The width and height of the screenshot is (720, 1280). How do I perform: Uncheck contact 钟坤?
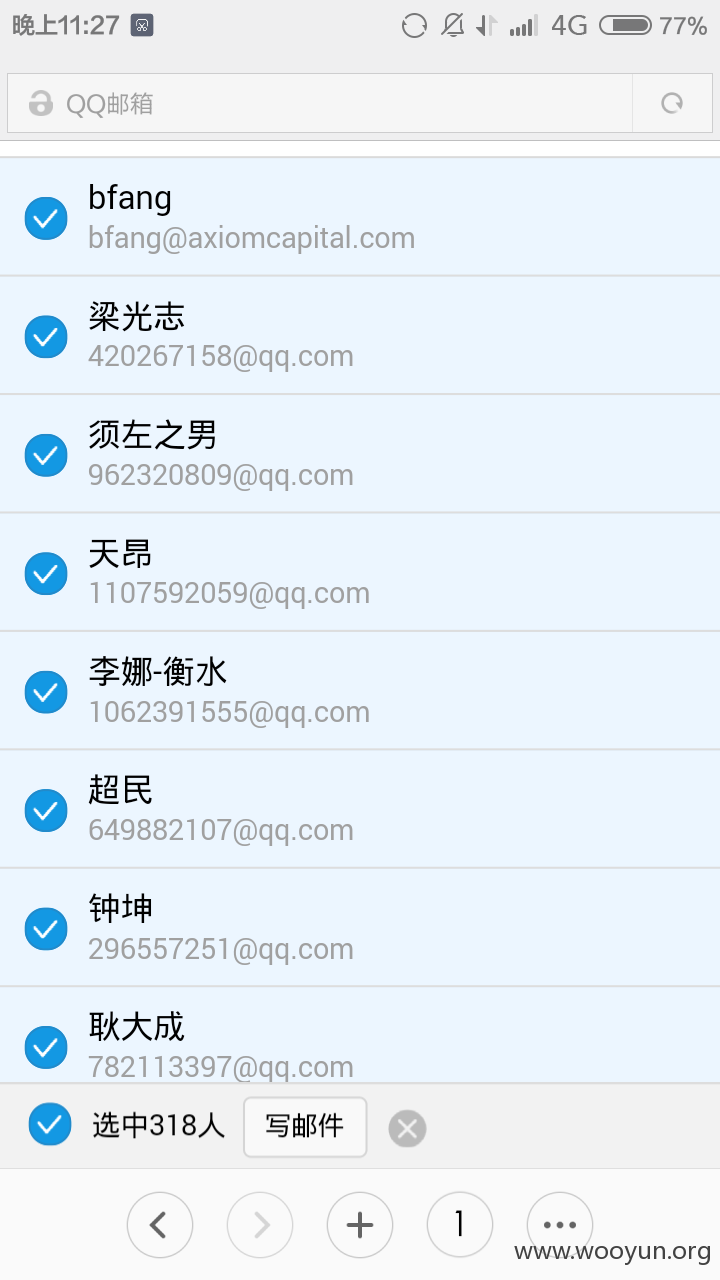[46, 929]
